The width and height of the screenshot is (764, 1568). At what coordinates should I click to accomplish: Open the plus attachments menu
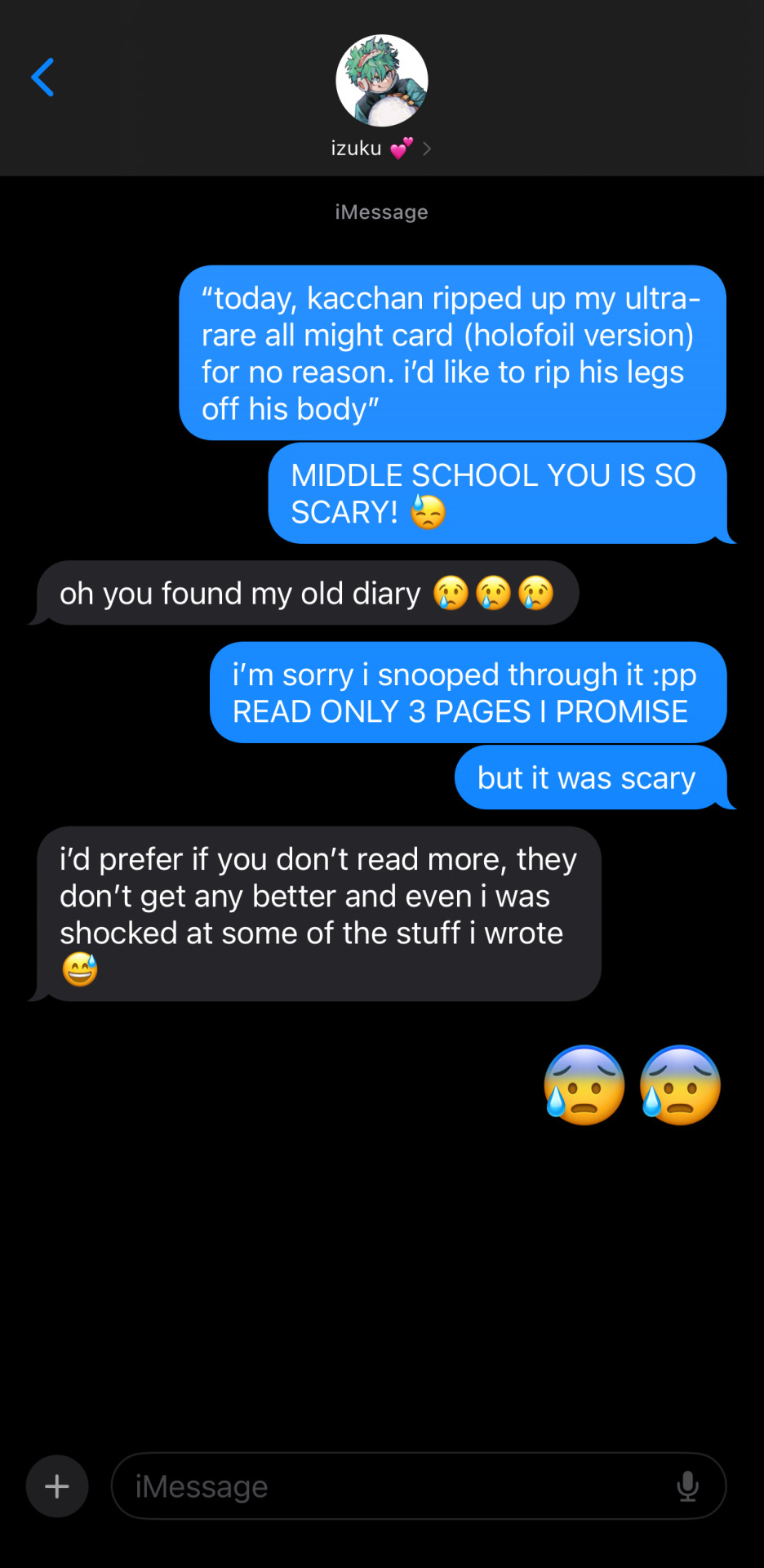57,1486
